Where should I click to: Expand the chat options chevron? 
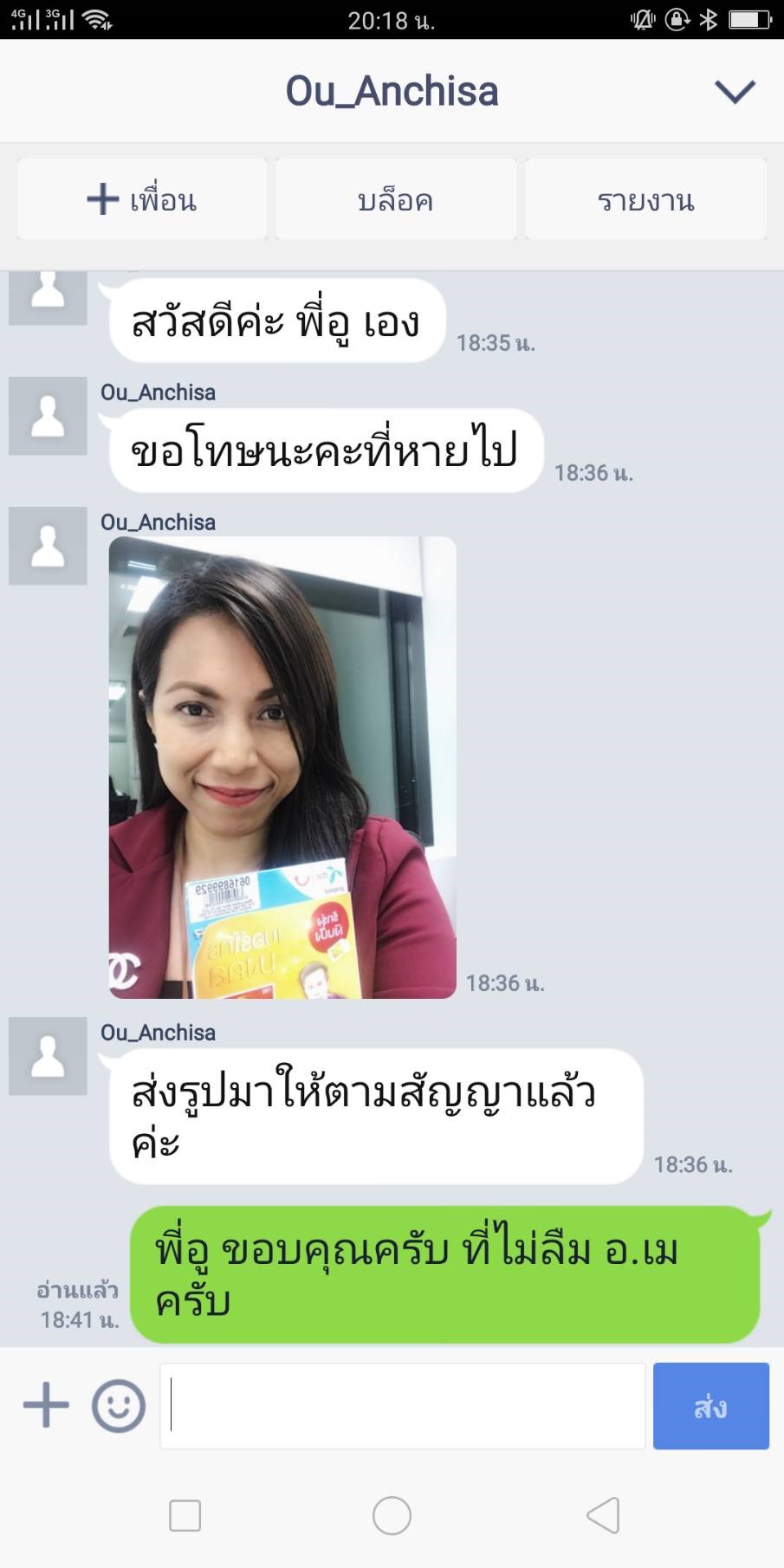(735, 92)
